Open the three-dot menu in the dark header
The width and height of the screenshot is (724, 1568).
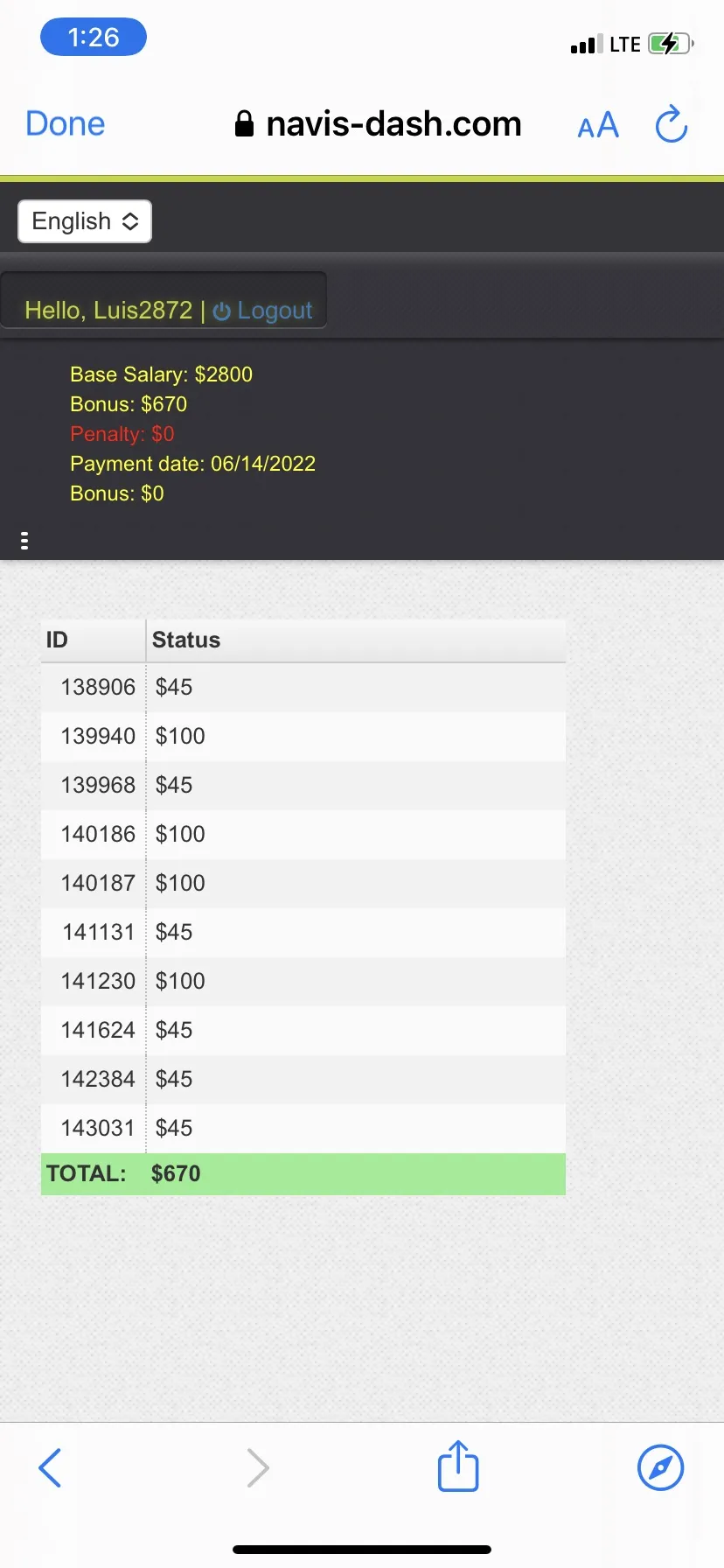pos(24,541)
